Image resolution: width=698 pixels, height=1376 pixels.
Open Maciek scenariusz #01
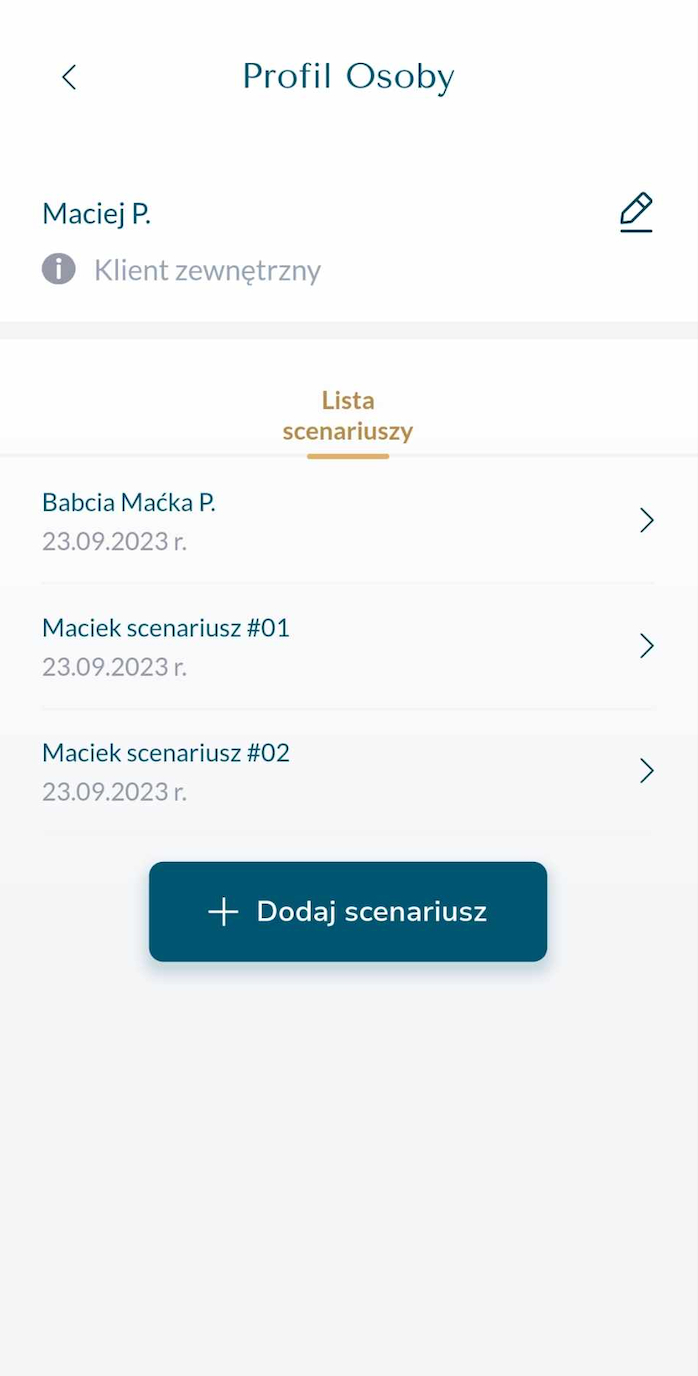(347, 646)
